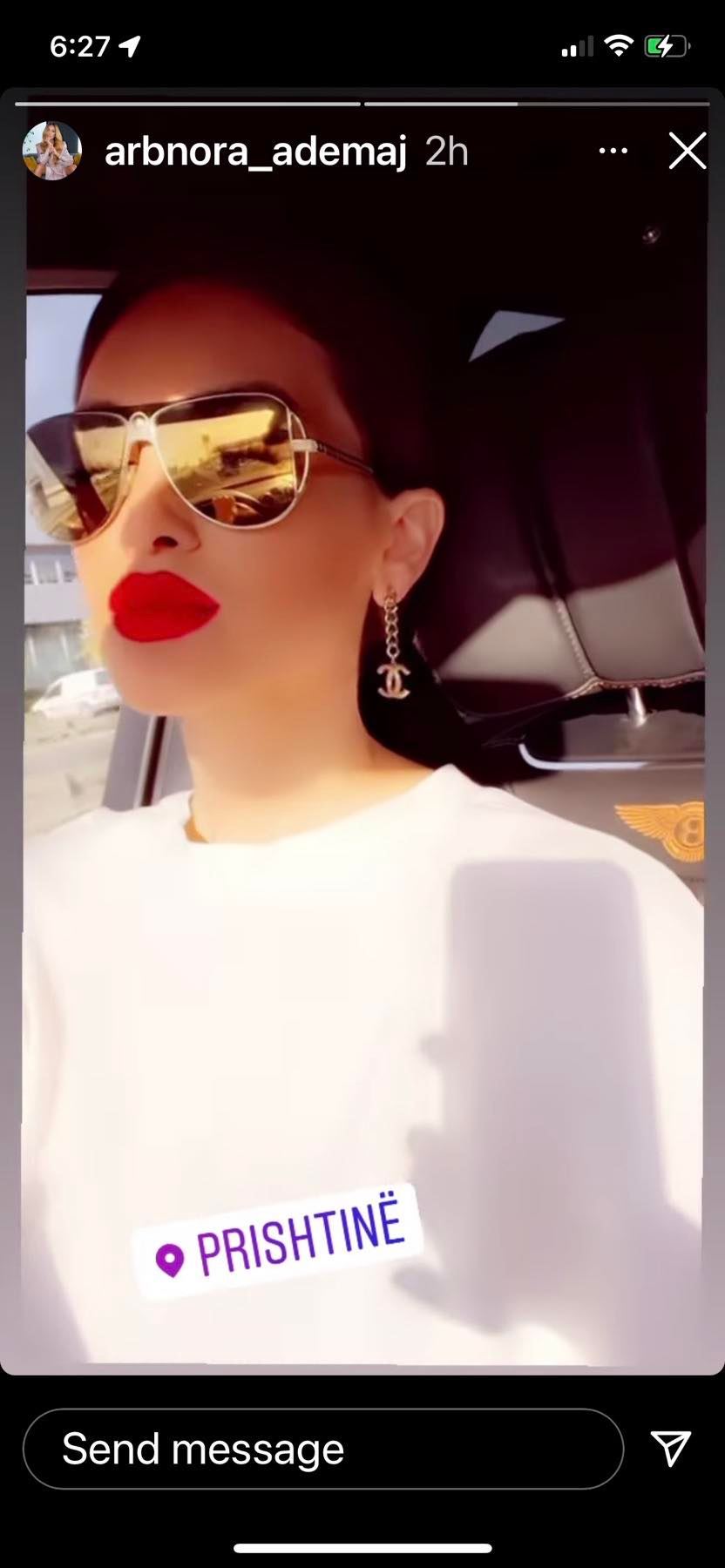Tap the Send message field
This screenshot has height=1568, width=725.
click(322, 1449)
